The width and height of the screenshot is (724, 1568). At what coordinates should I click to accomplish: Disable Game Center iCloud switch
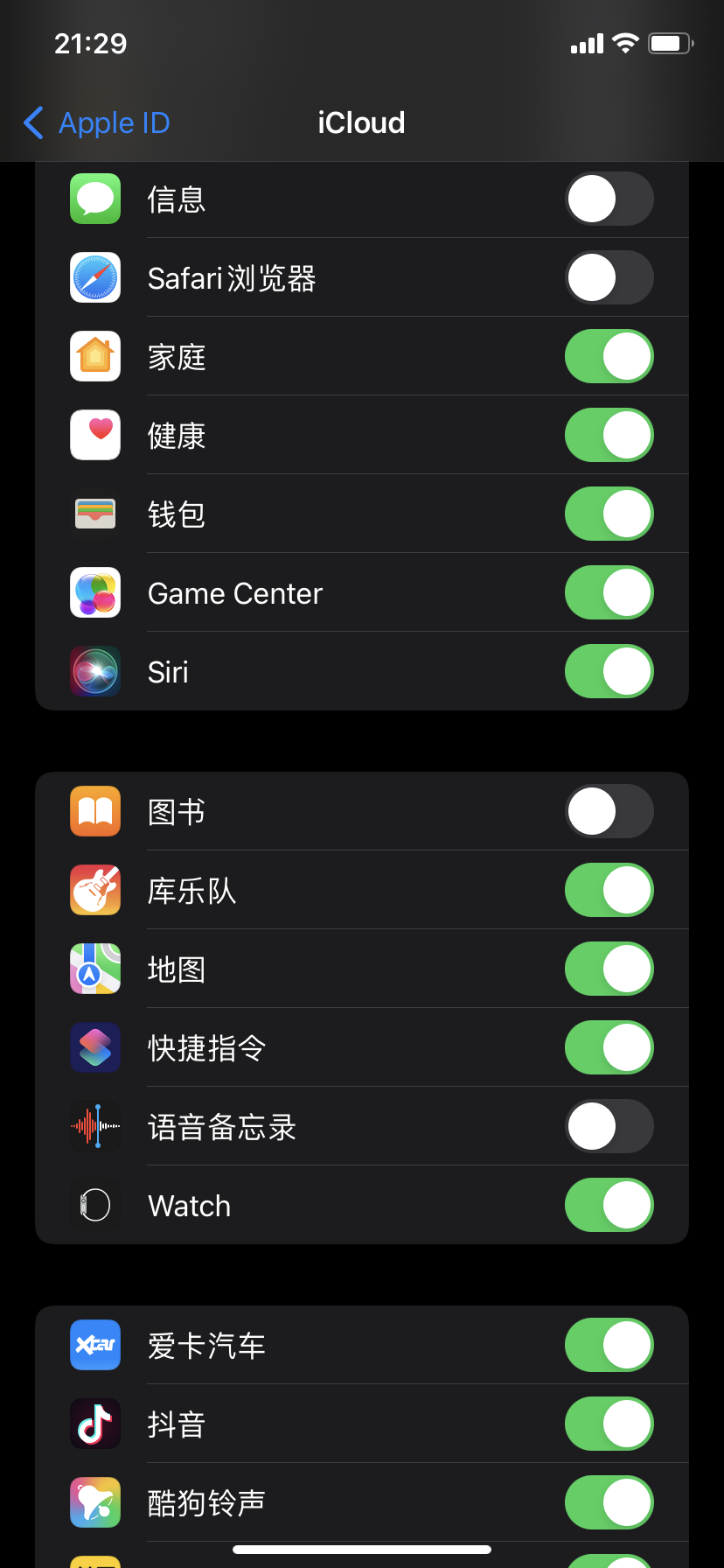click(609, 593)
